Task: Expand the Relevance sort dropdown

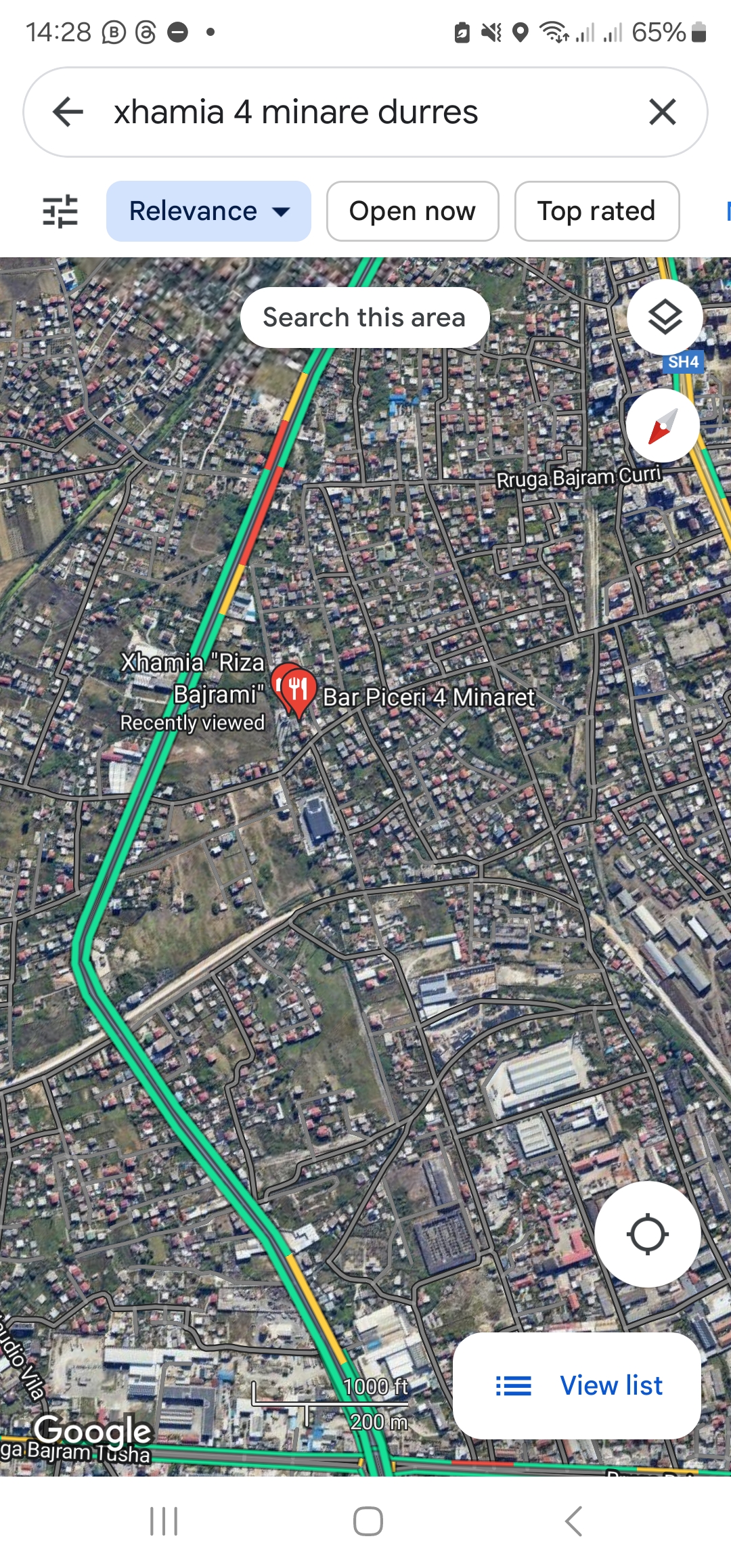Action: (x=208, y=211)
